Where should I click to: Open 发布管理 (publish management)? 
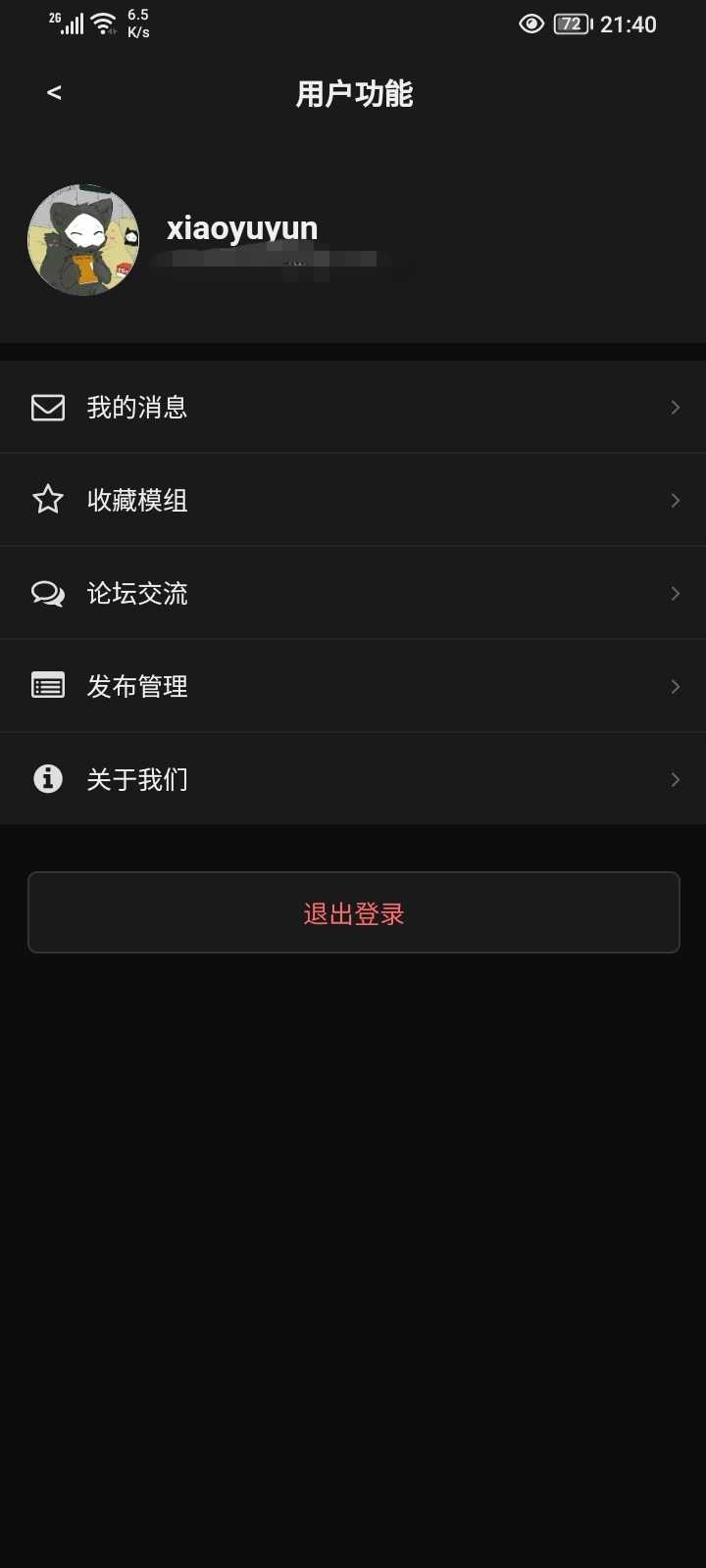pos(353,686)
